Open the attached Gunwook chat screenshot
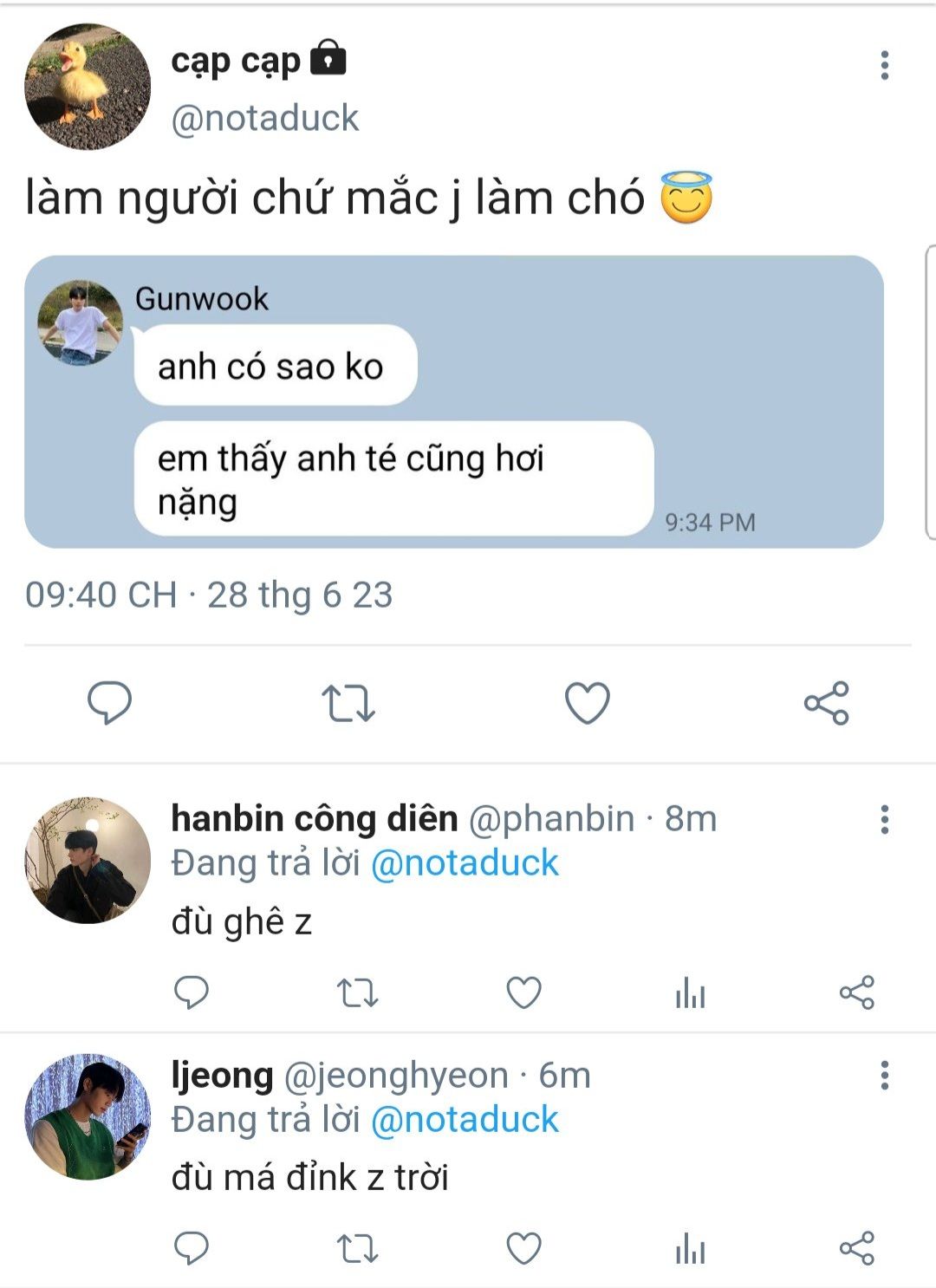 (x=454, y=401)
